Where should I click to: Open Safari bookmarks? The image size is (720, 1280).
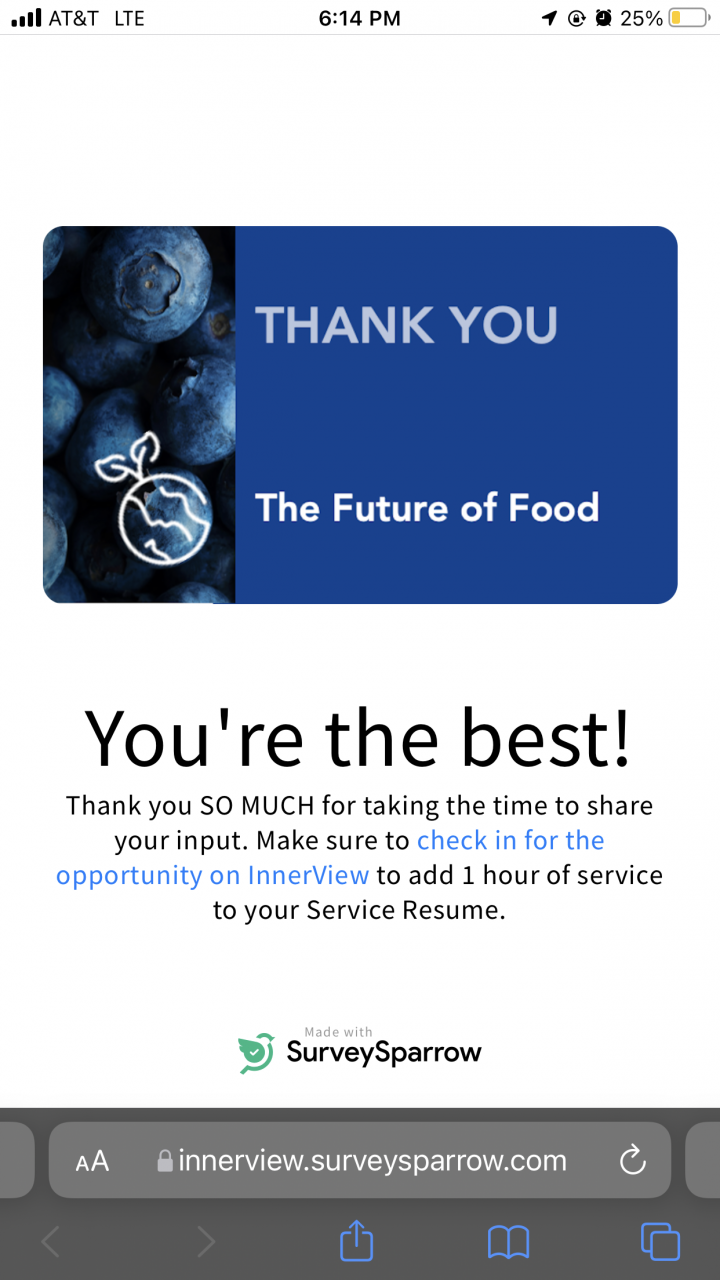pyautogui.click(x=508, y=1242)
